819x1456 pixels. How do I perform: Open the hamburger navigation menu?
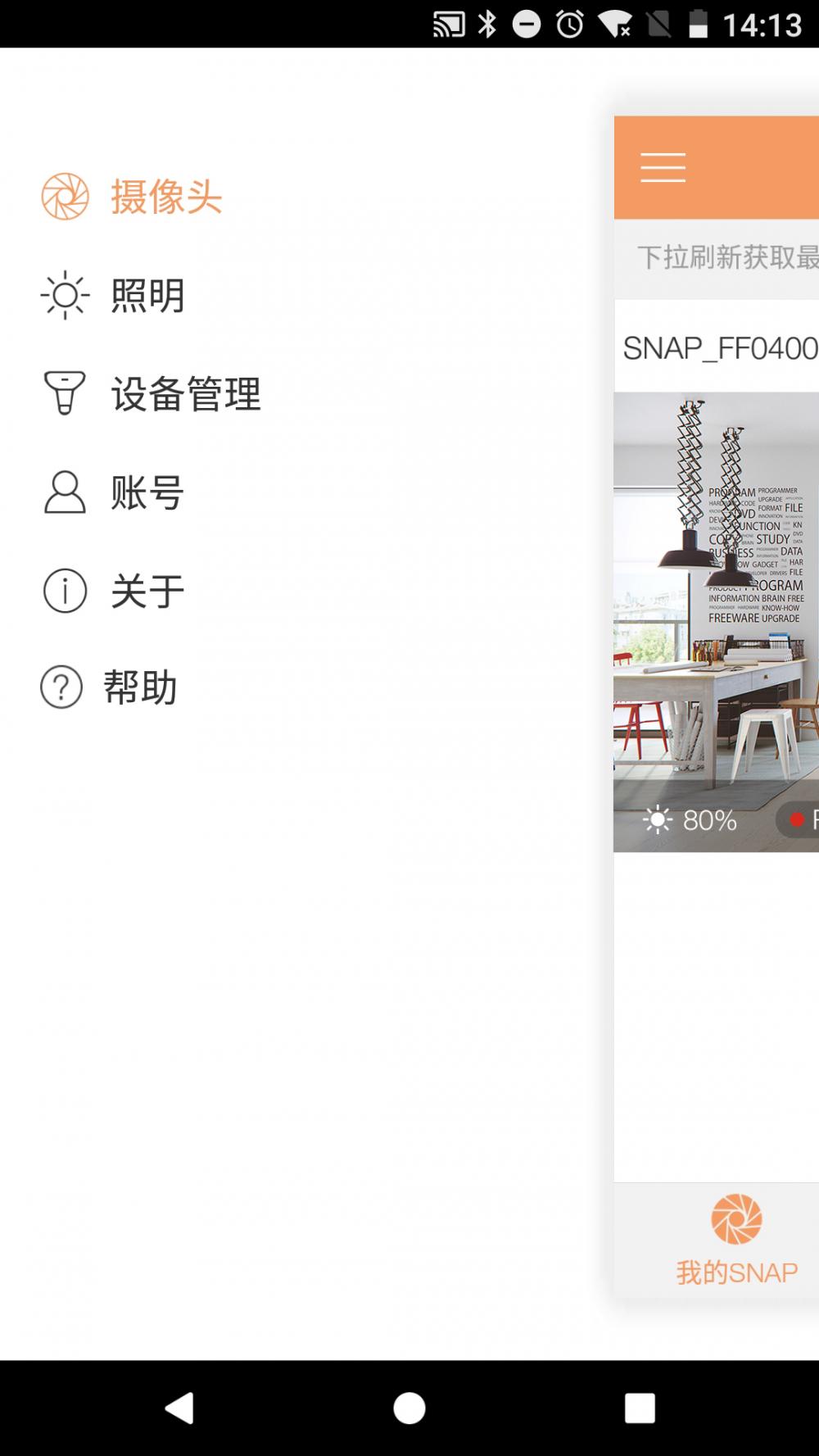(662, 166)
